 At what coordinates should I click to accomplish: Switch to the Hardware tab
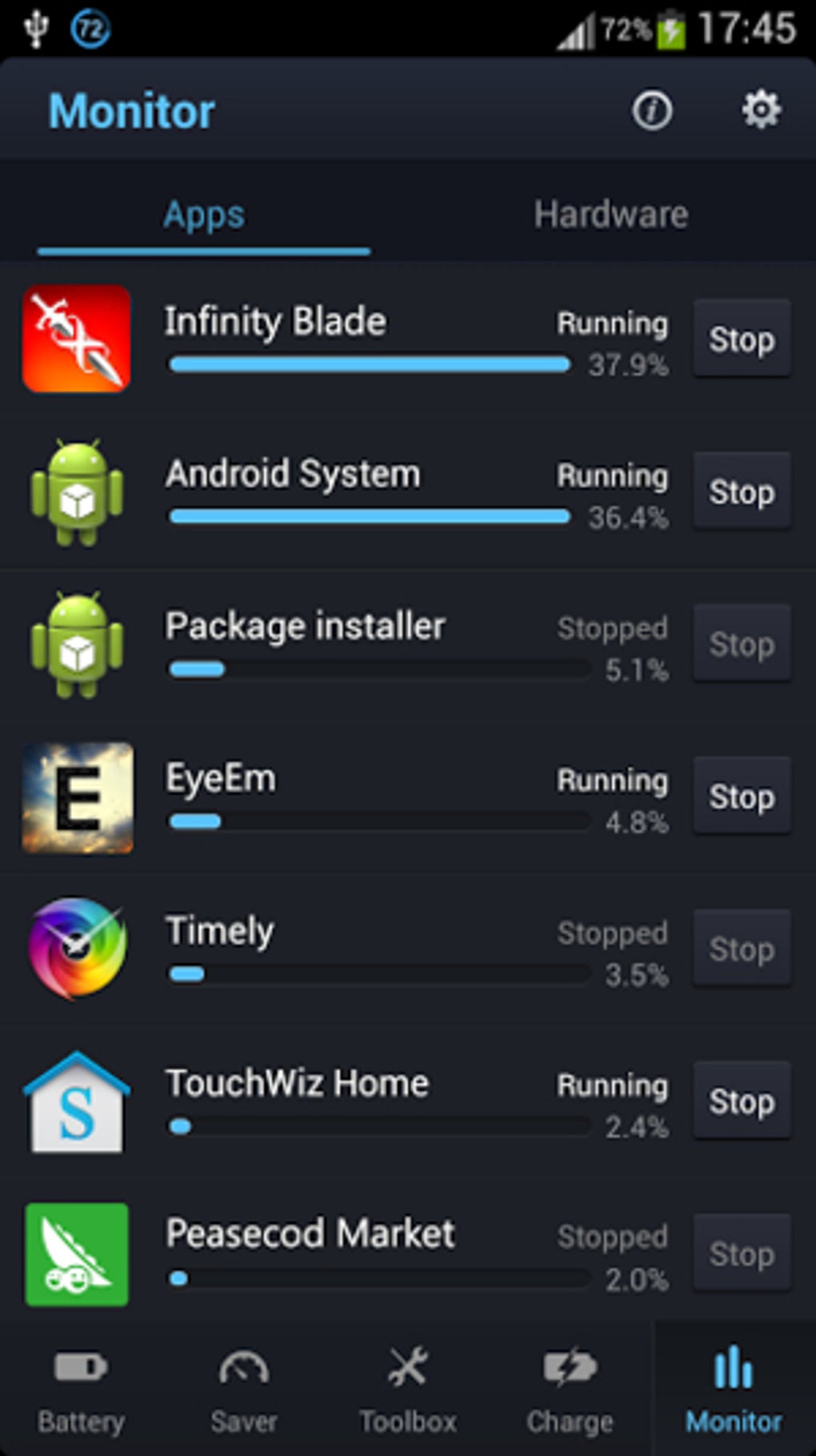[x=610, y=215]
